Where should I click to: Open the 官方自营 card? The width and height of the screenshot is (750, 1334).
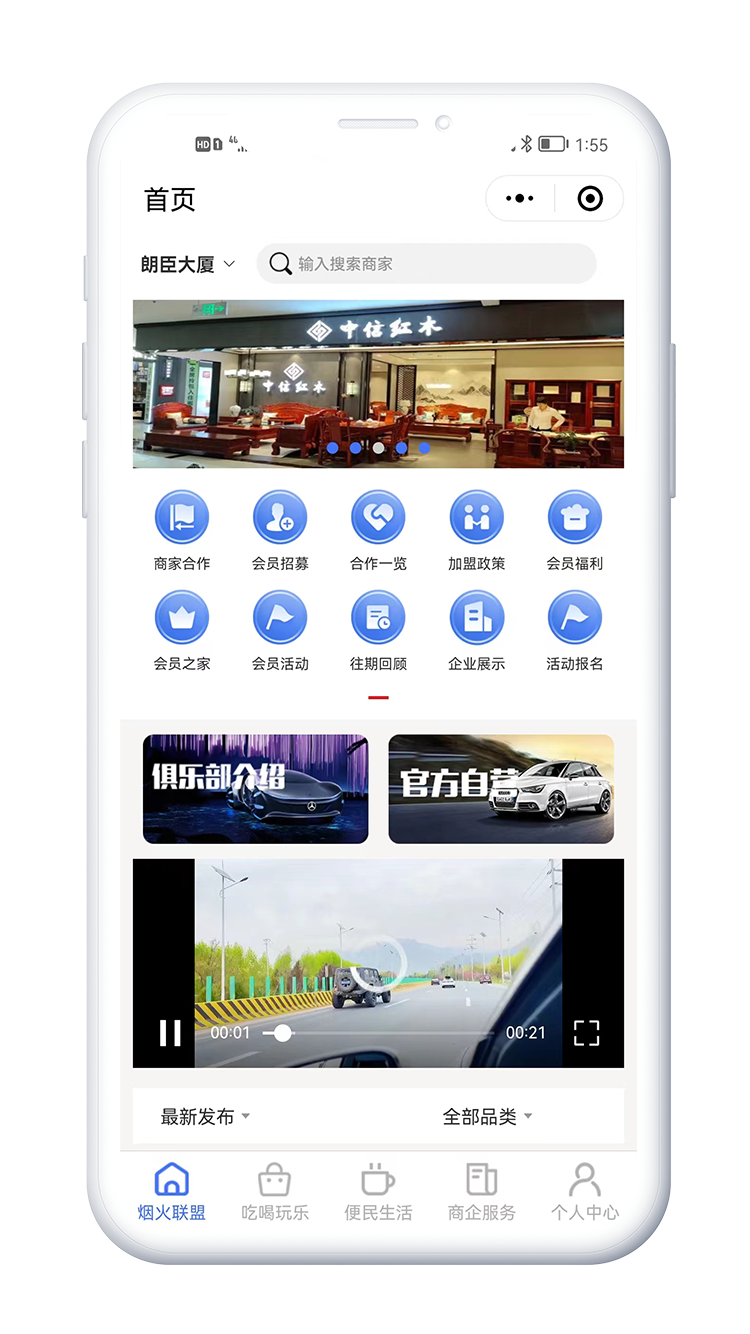click(x=500, y=789)
